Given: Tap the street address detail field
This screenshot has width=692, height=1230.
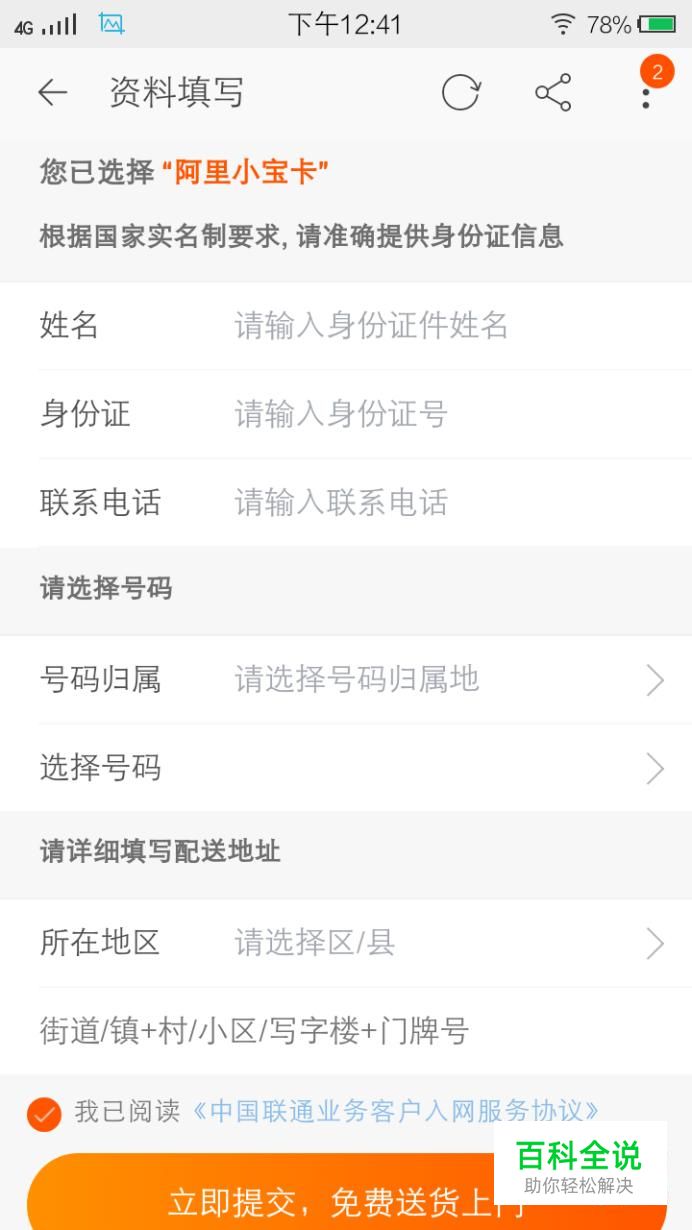Looking at the screenshot, I should click(x=346, y=1031).
